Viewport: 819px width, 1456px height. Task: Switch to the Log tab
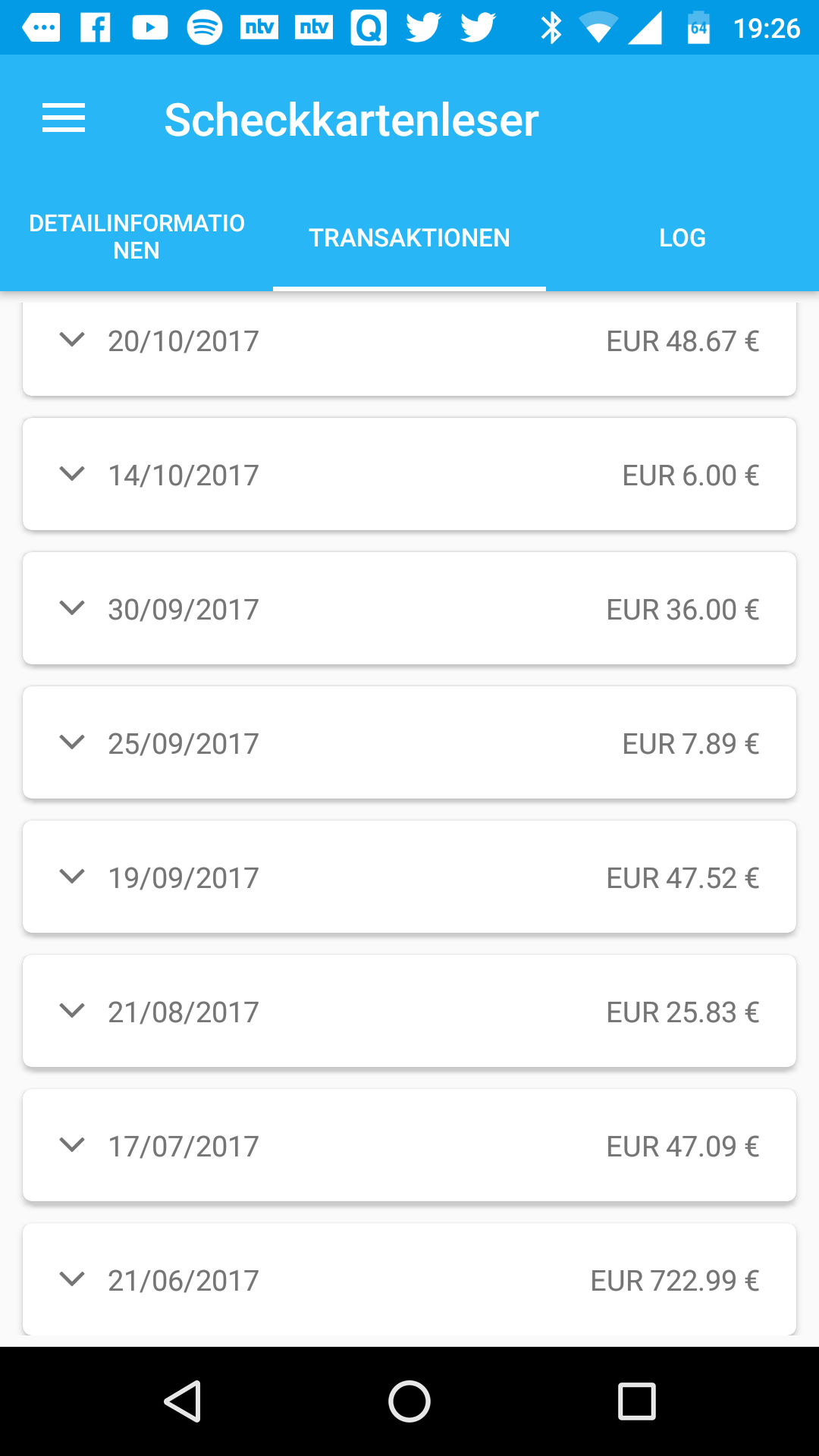coord(682,237)
